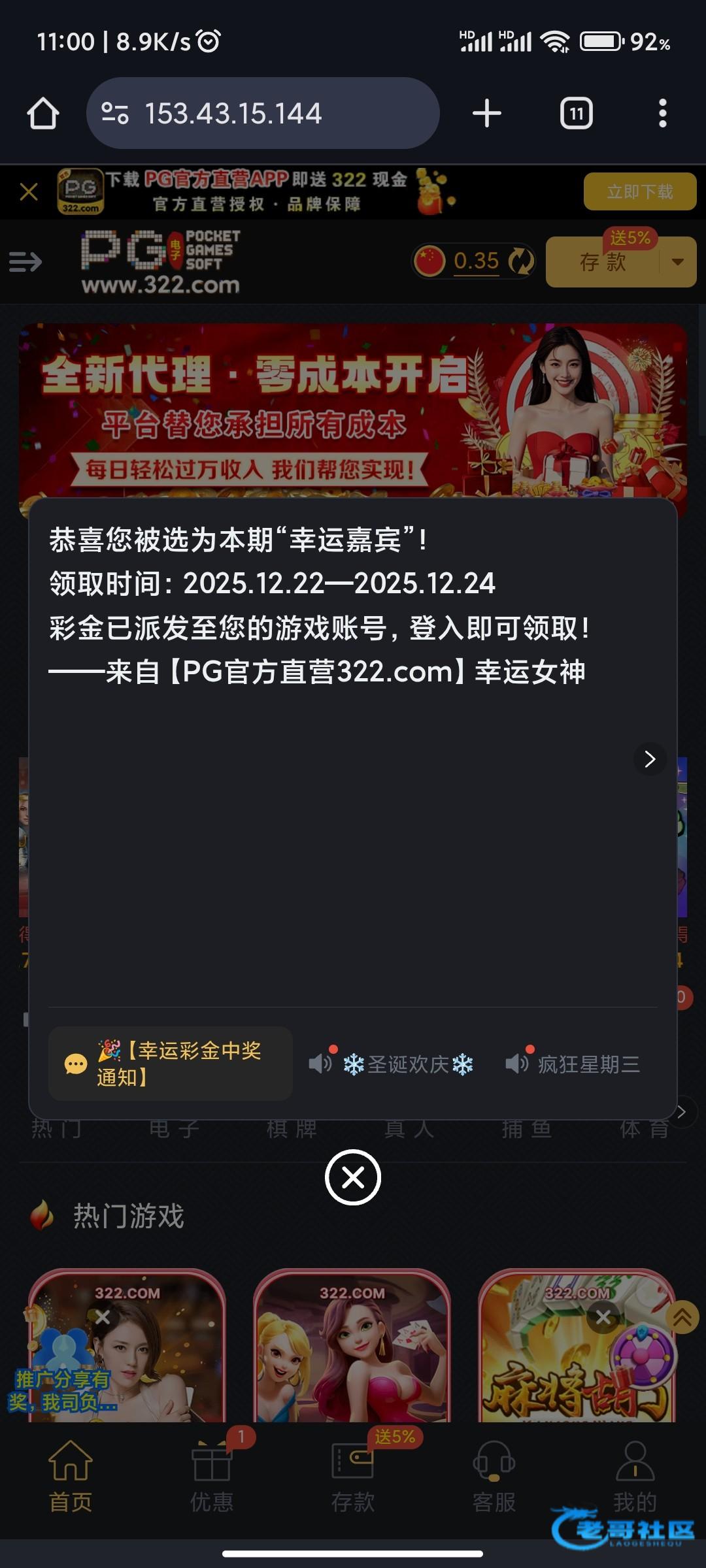Screen dimensions: 706x1568
Task: Refresh the account balance
Action: coord(521,261)
